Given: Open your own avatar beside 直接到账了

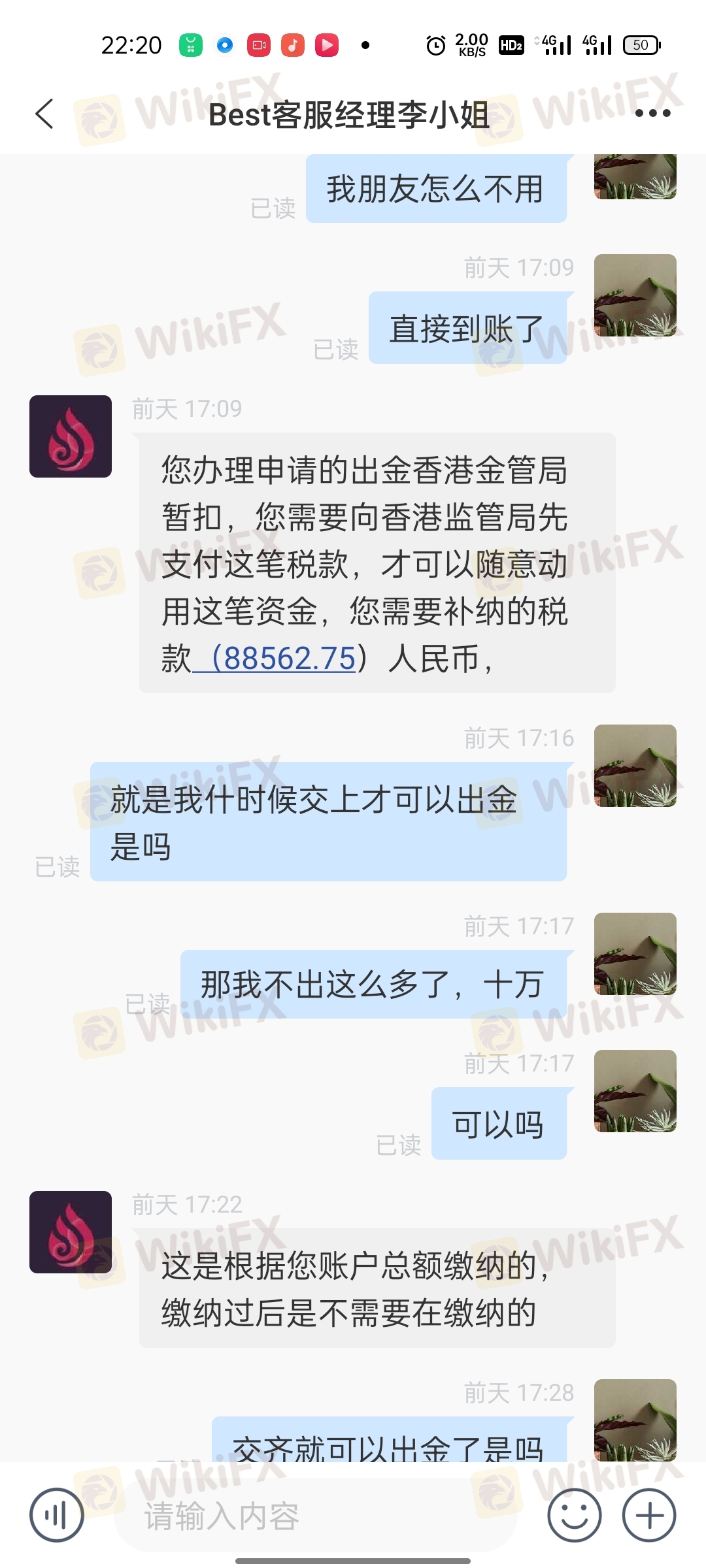Looking at the screenshot, I should 635,295.
